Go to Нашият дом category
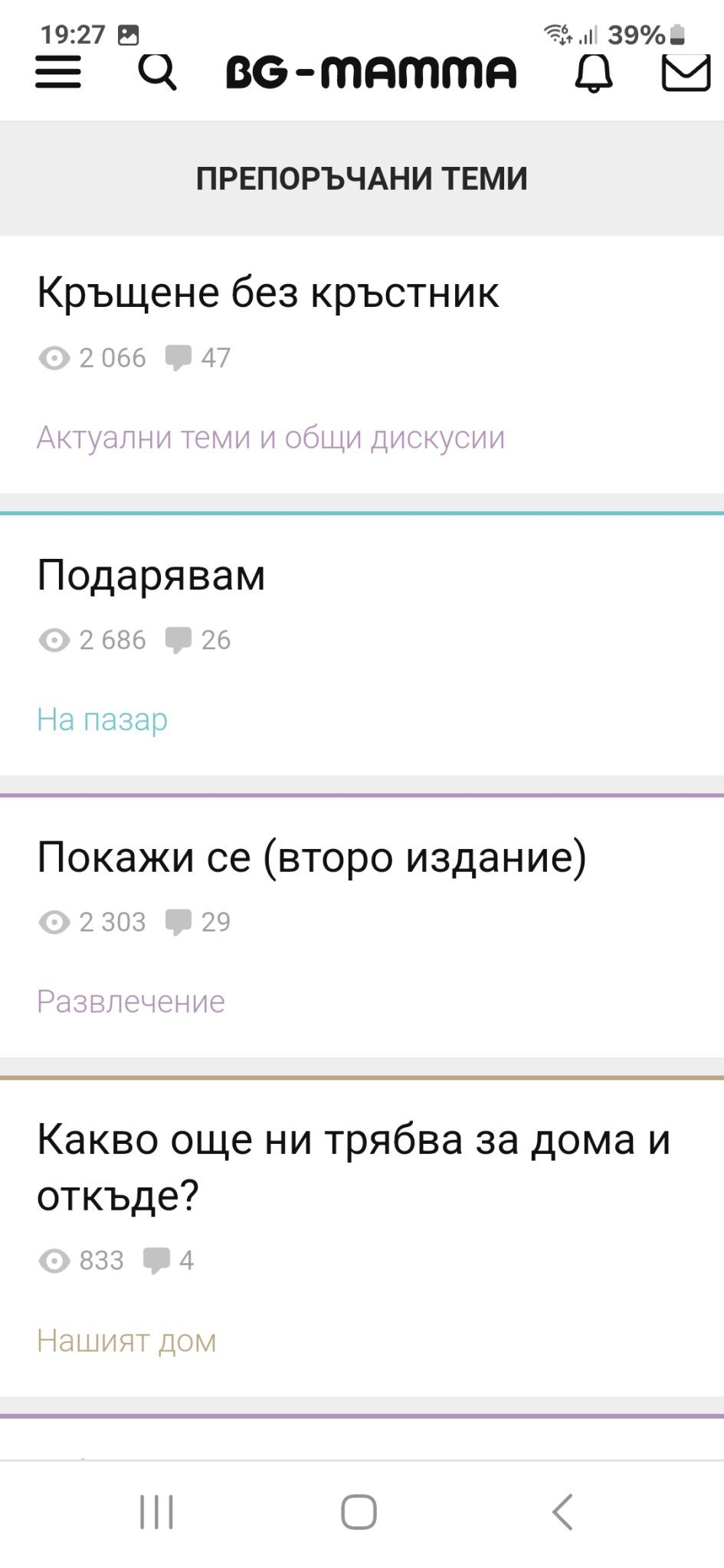724x1568 pixels. pyautogui.click(x=126, y=1341)
